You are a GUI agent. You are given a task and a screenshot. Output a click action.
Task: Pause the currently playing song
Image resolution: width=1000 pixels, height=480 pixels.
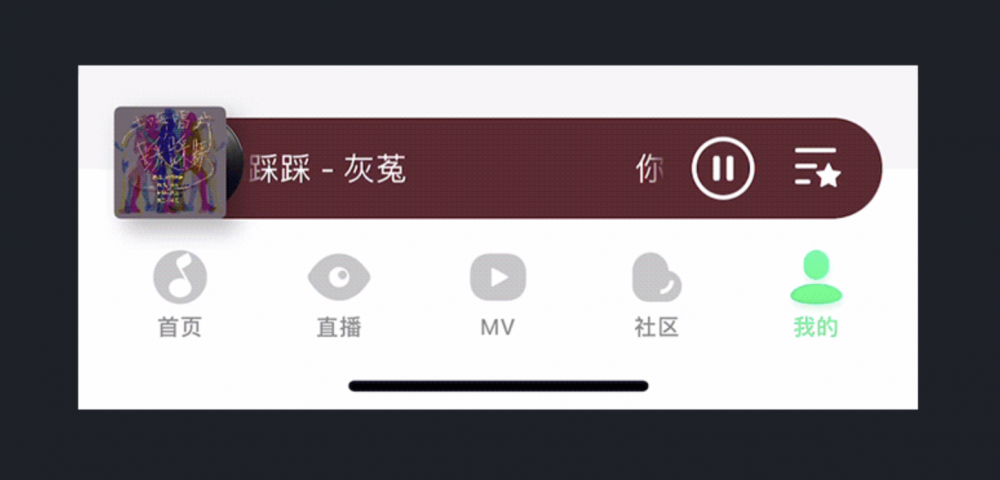723,169
